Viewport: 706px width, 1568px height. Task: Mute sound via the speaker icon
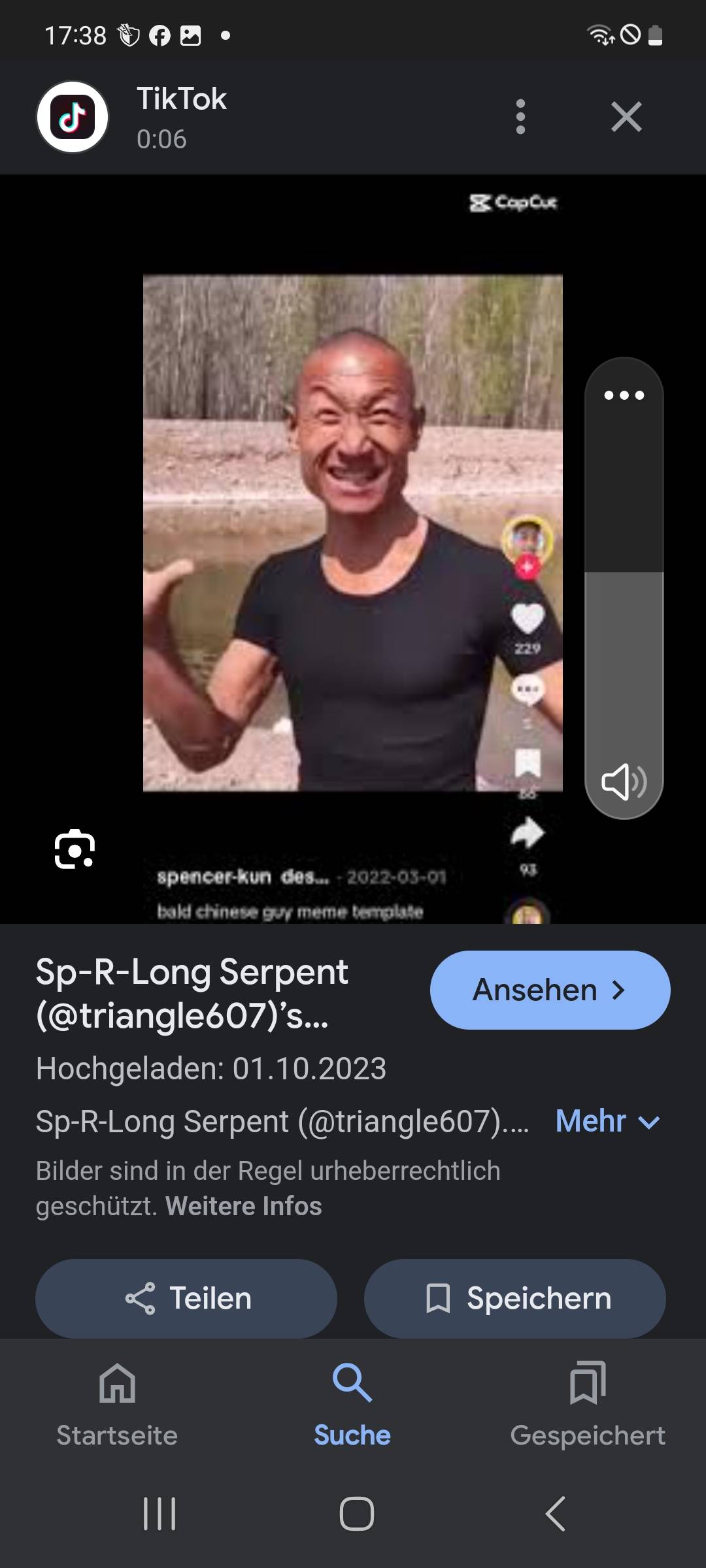pyautogui.click(x=624, y=781)
